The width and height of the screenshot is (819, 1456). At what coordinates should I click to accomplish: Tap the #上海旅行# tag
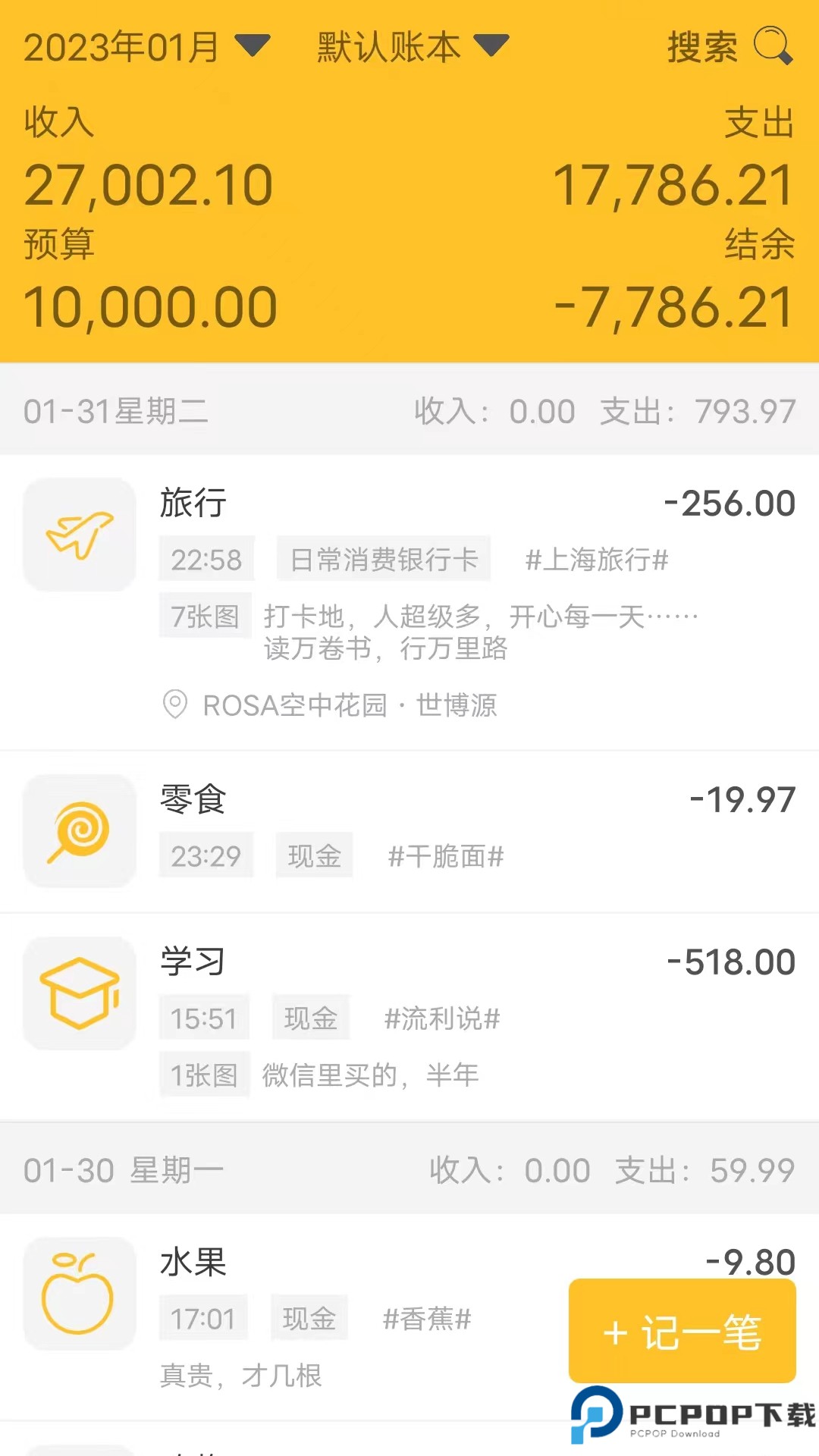coord(598,559)
